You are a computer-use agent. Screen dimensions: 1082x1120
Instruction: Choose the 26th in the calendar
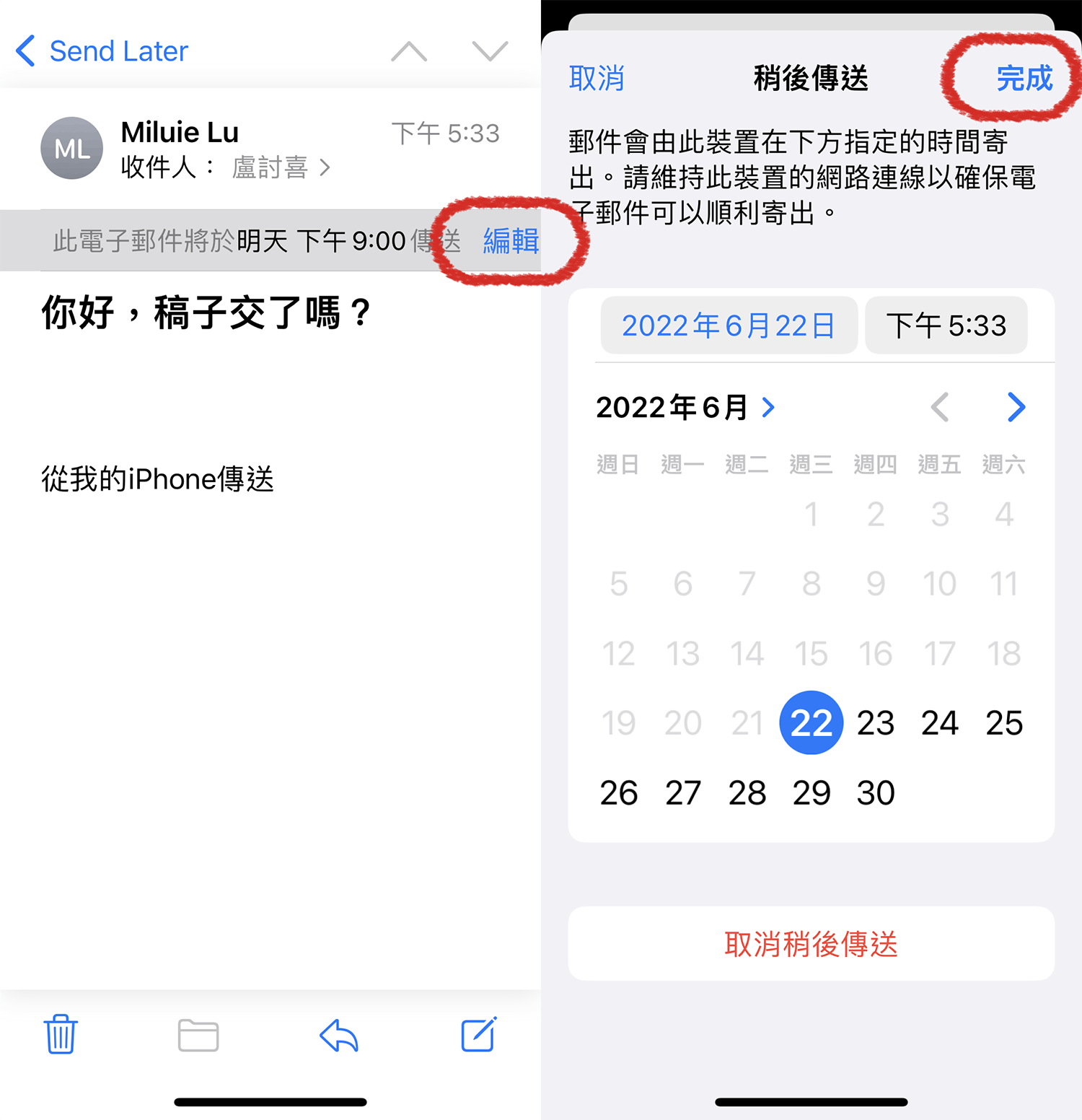(x=619, y=793)
